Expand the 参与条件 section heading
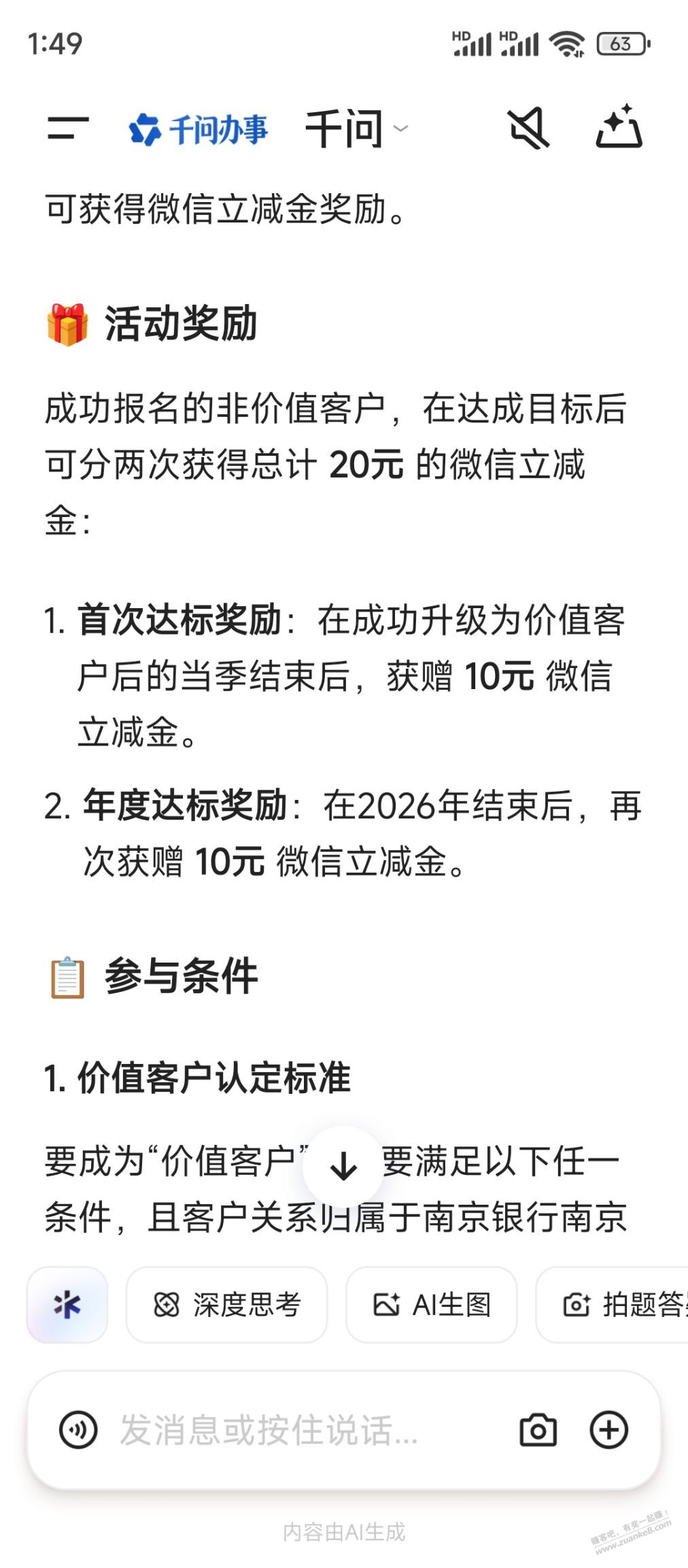Viewport: 688px width, 1568px height. tap(157, 976)
